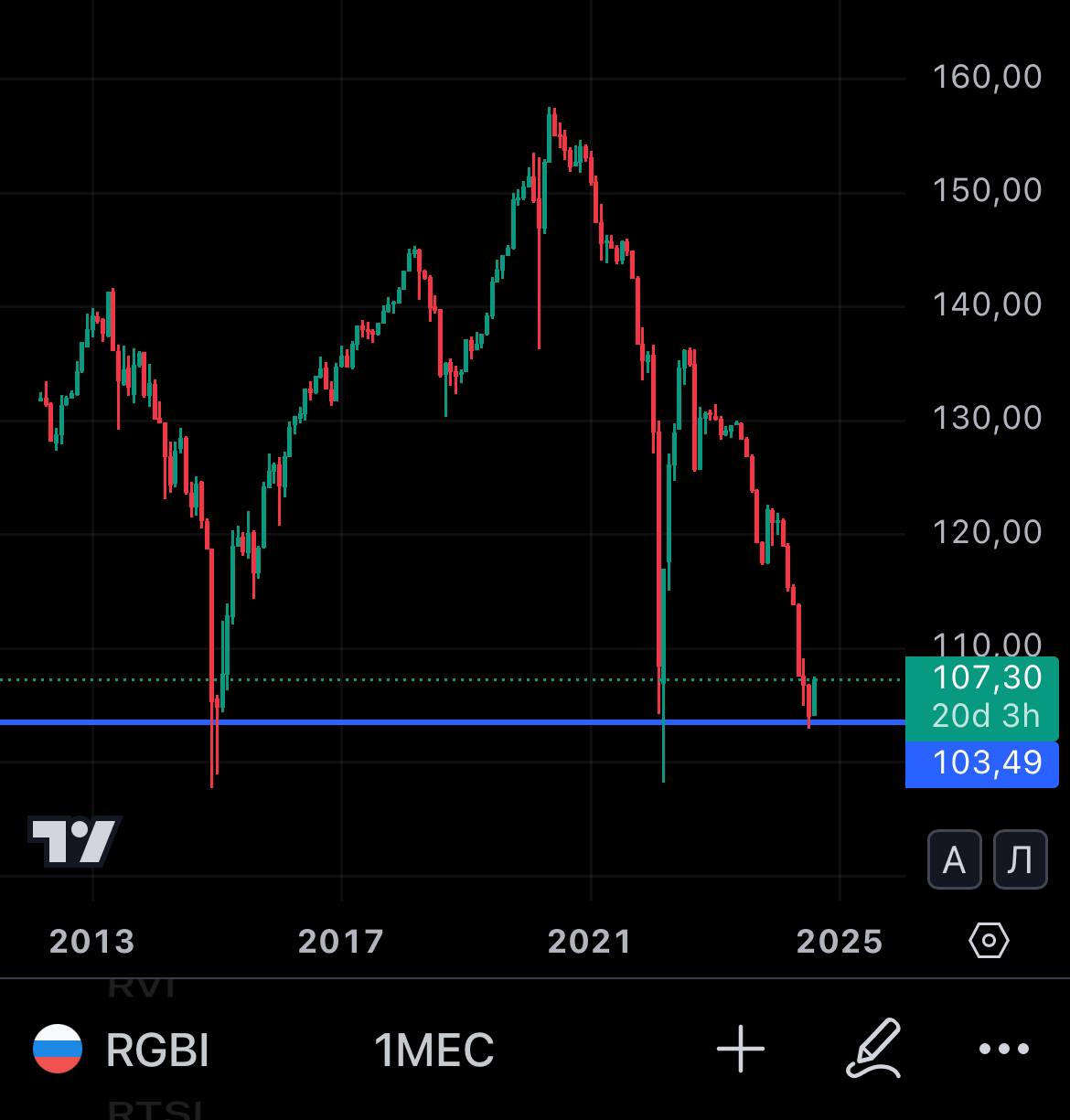Change the 1МЕС chart interval
1070x1120 pixels.
(433, 1050)
